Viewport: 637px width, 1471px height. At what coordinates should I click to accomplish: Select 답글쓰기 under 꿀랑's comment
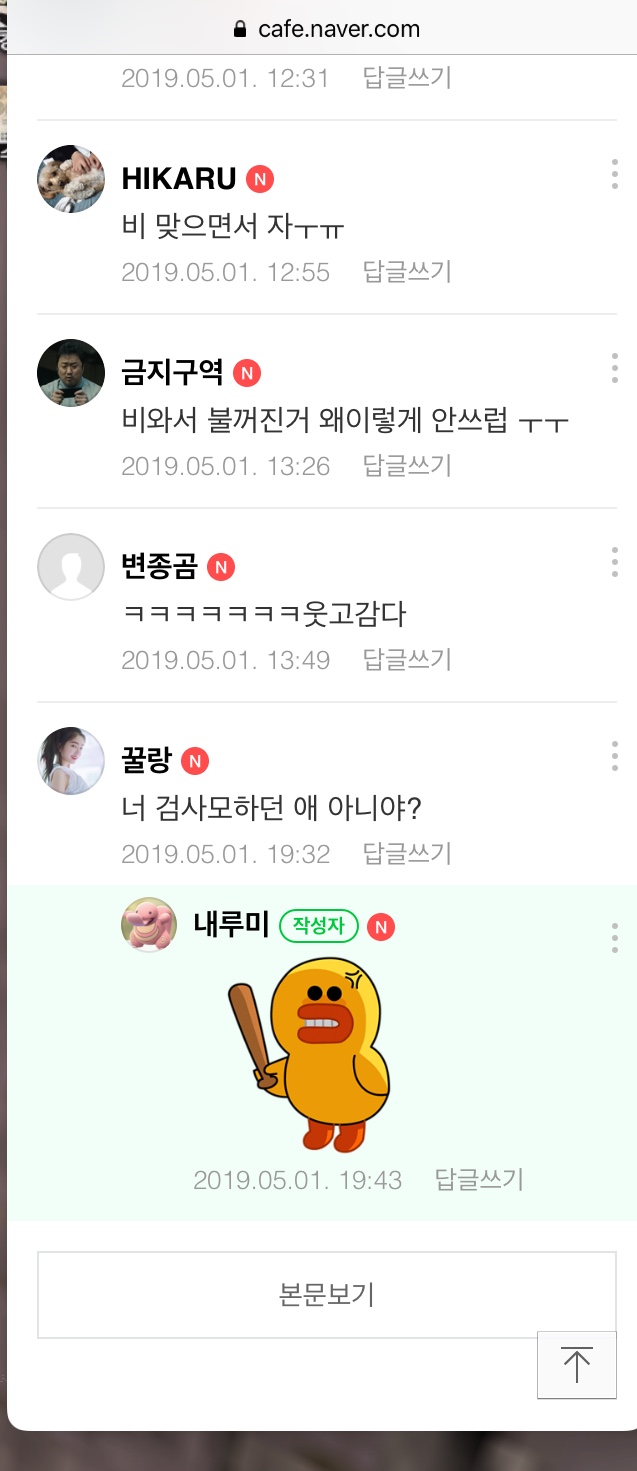point(406,854)
